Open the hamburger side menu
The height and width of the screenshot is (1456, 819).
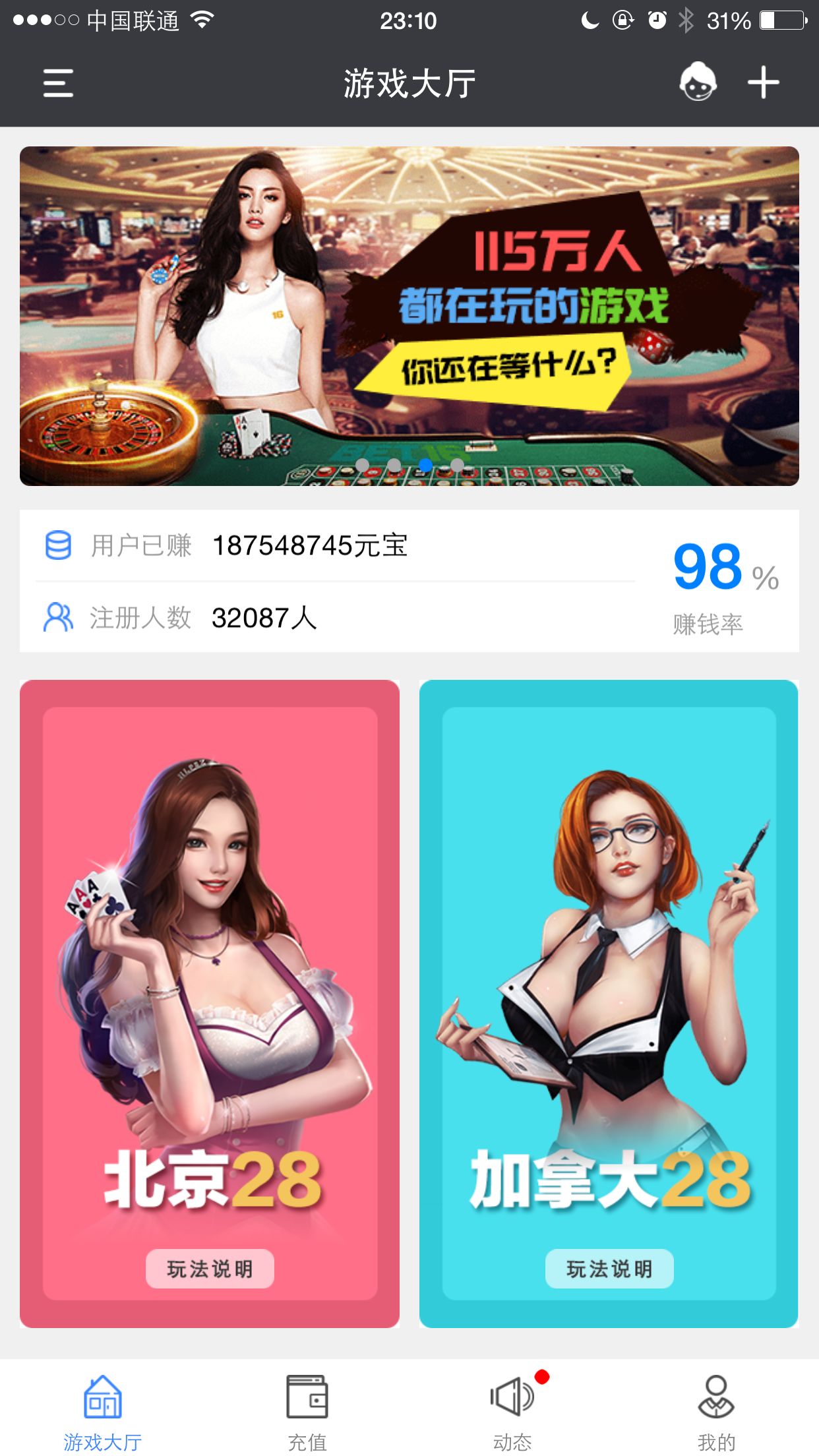click(58, 83)
